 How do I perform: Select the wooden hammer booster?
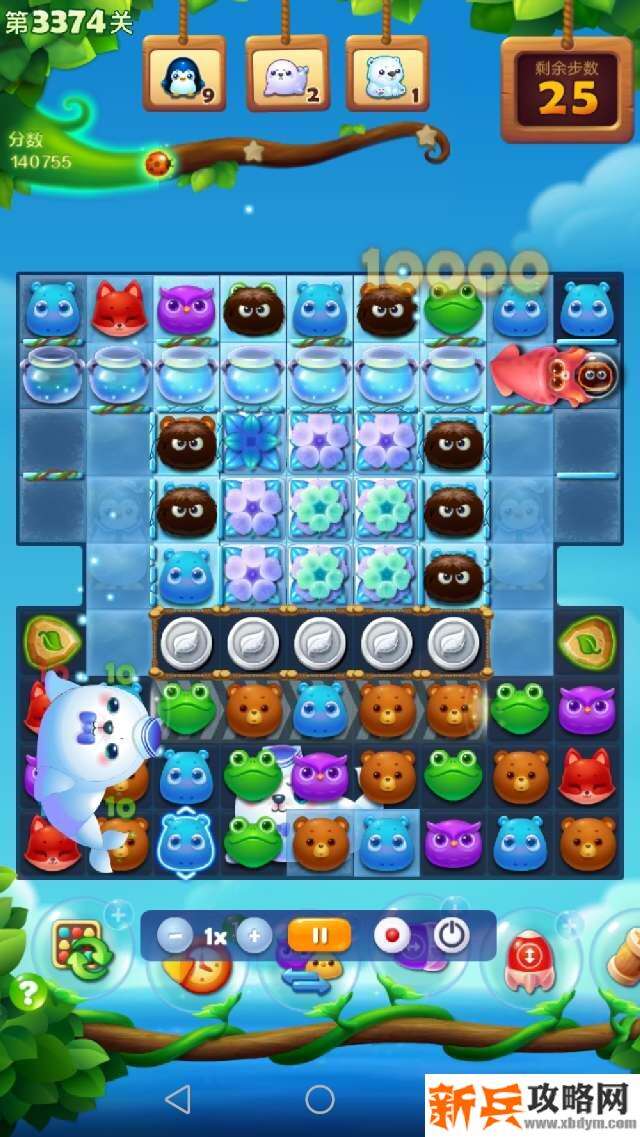click(622, 955)
